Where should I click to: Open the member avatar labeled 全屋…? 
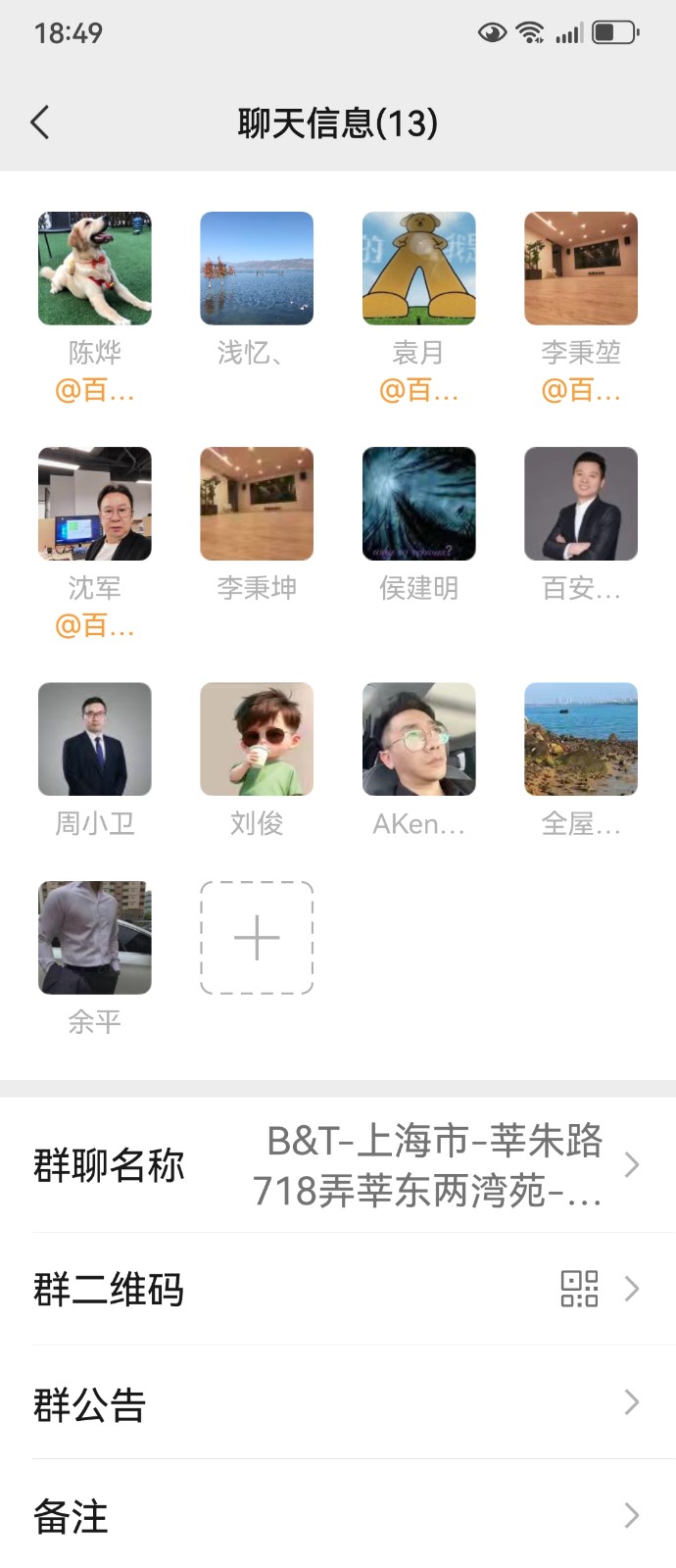pyautogui.click(x=581, y=739)
